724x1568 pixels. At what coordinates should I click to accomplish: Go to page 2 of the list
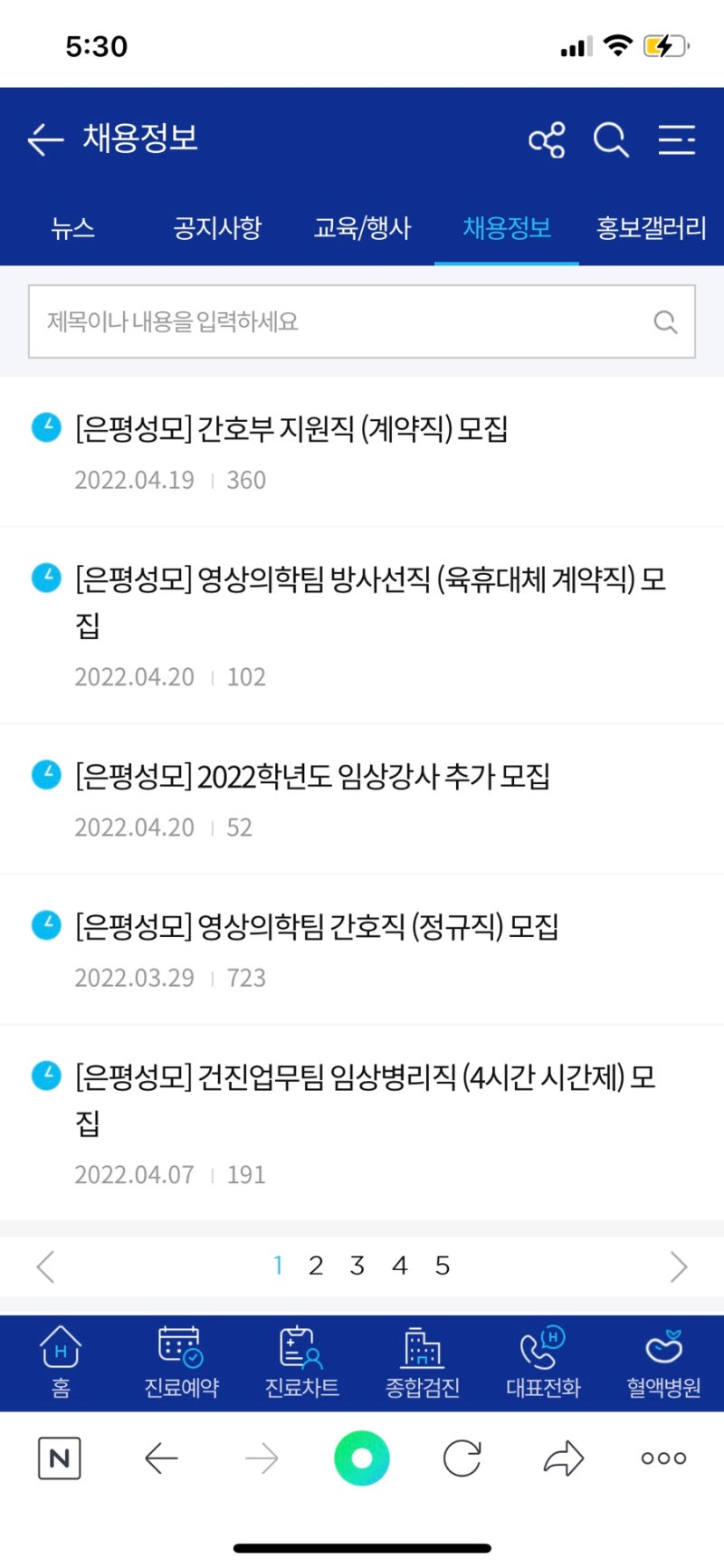(x=315, y=1266)
